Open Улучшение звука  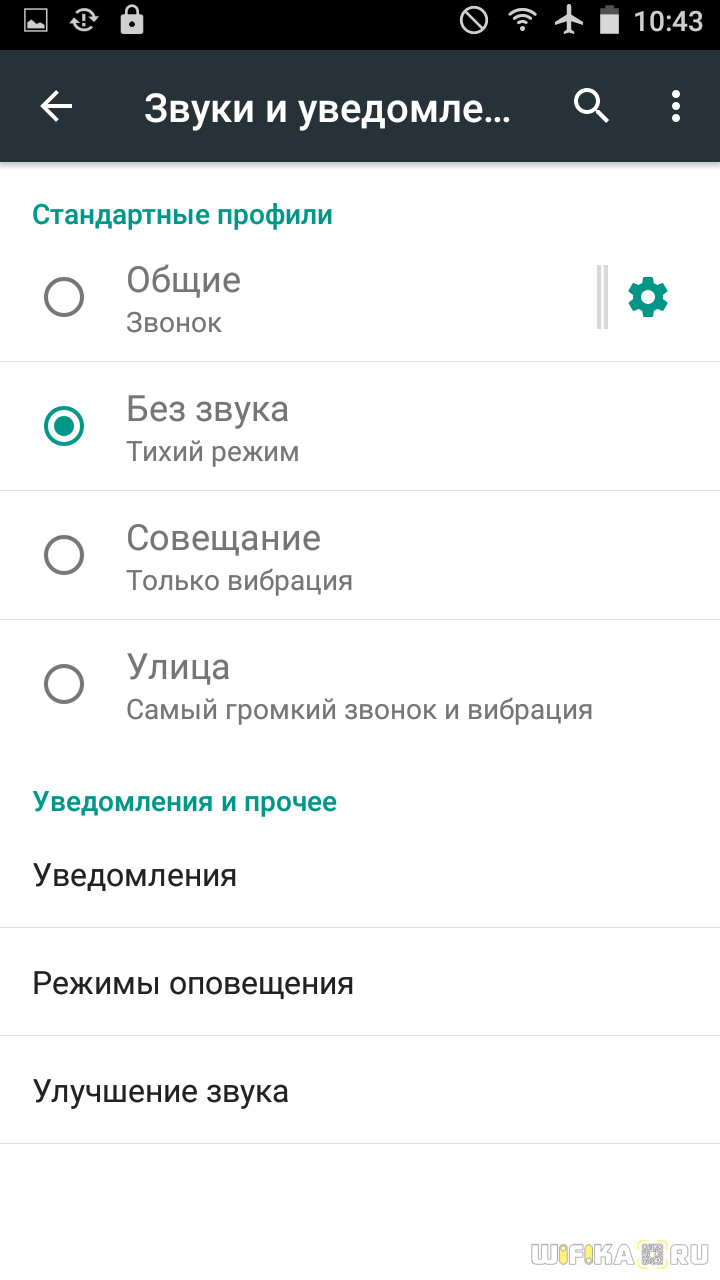[x=360, y=1091]
